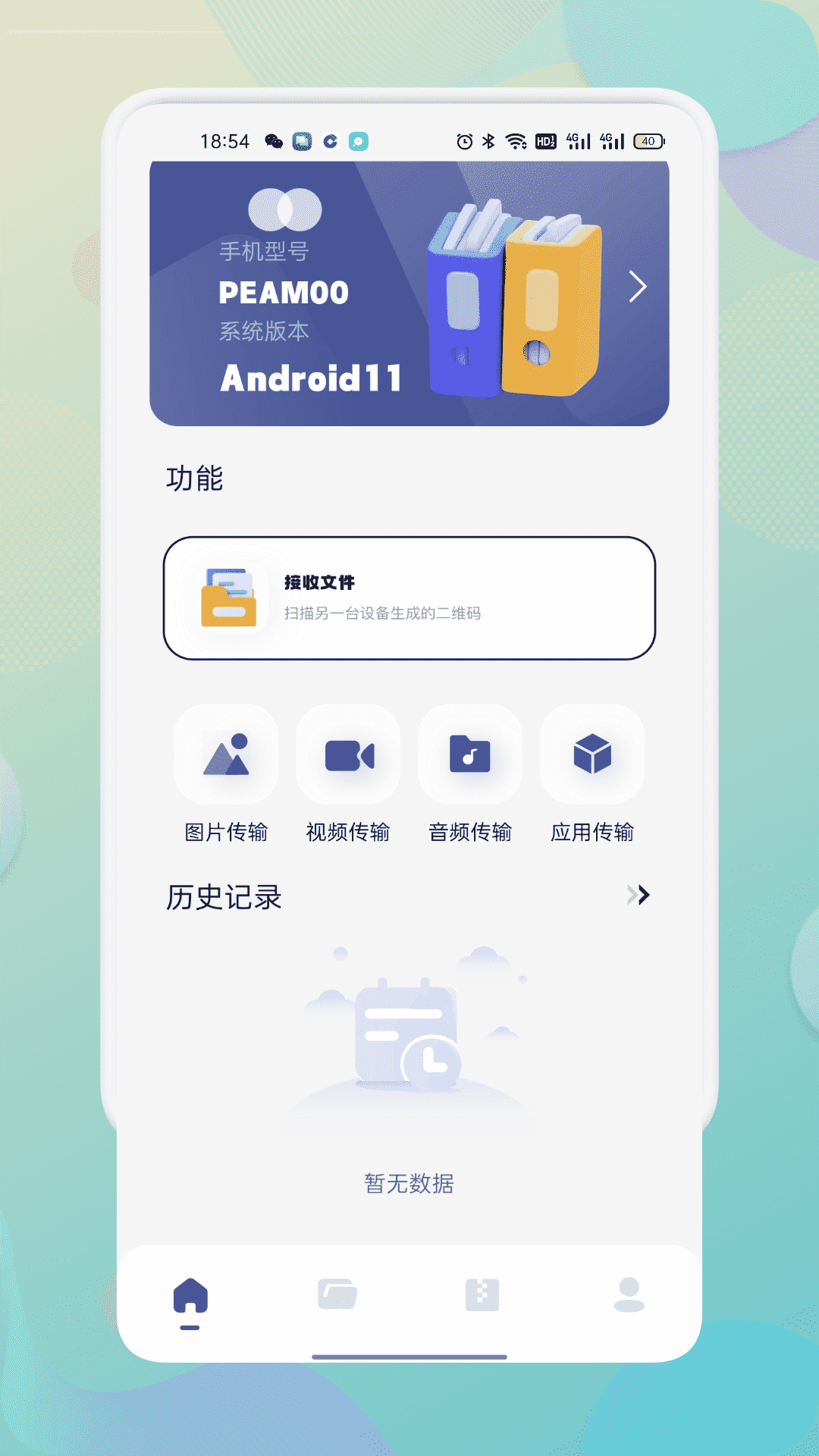Open the file management icon in bottom navigation
The height and width of the screenshot is (1456, 819).
[x=337, y=1294]
